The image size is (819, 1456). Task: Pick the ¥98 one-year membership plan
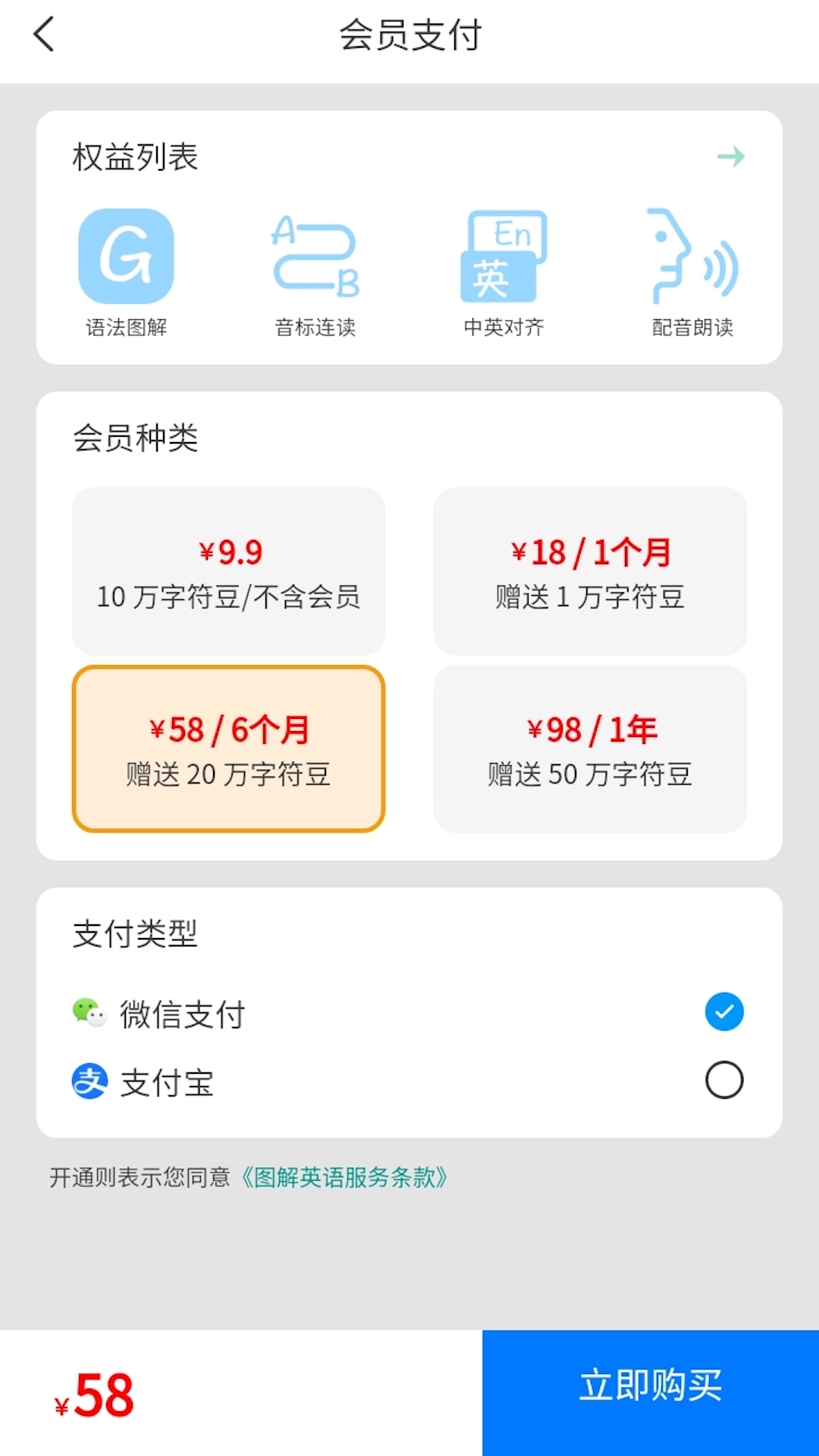point(590,748)
